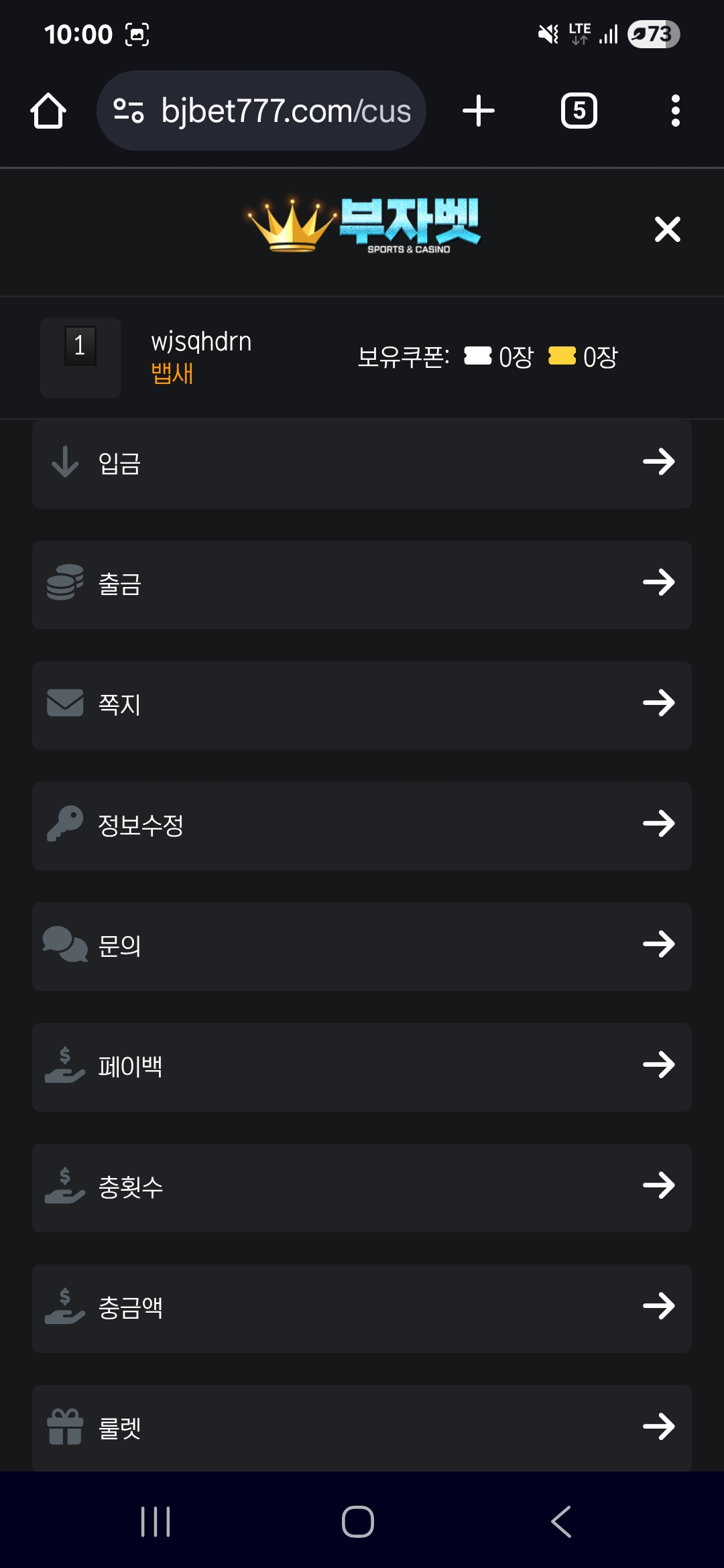Screen dimensions: 724x1568
Task: Open the 충횟수 row
Action: click(x=362, y=1187)
